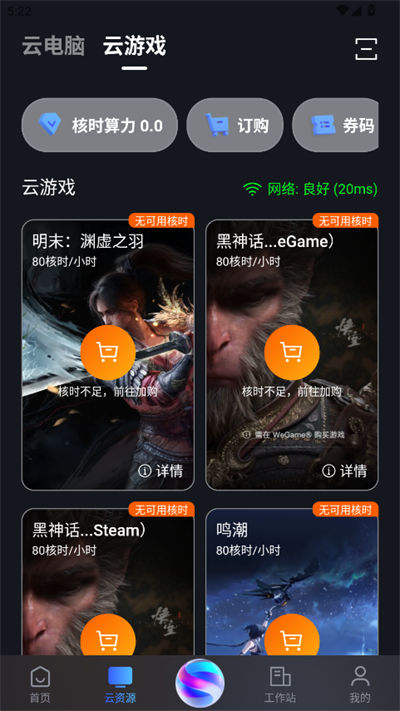Open the 订购 purchase chip
Screen dimensions: 400x711
235,125
